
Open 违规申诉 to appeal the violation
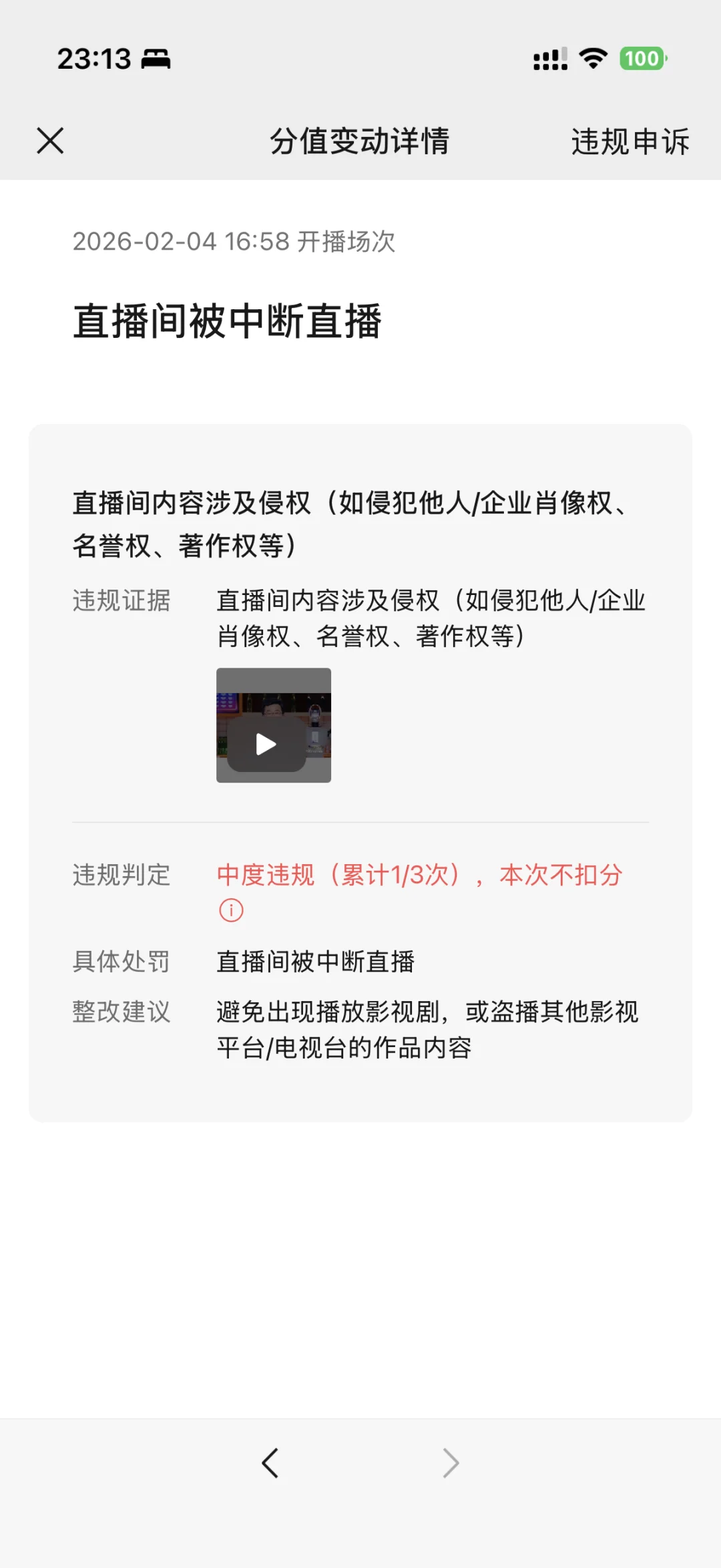pyautogui.click(x=631, y=142)
